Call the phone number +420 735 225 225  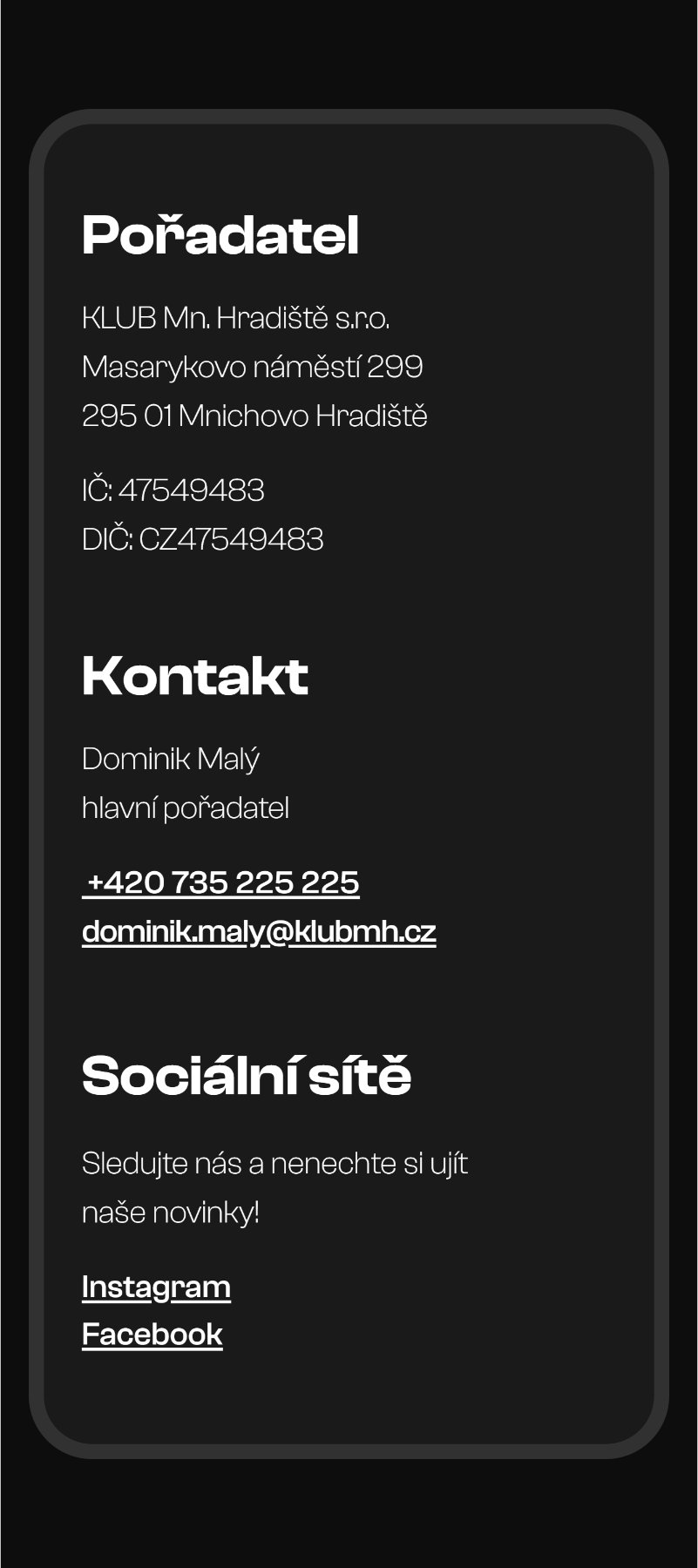[220, 882]
